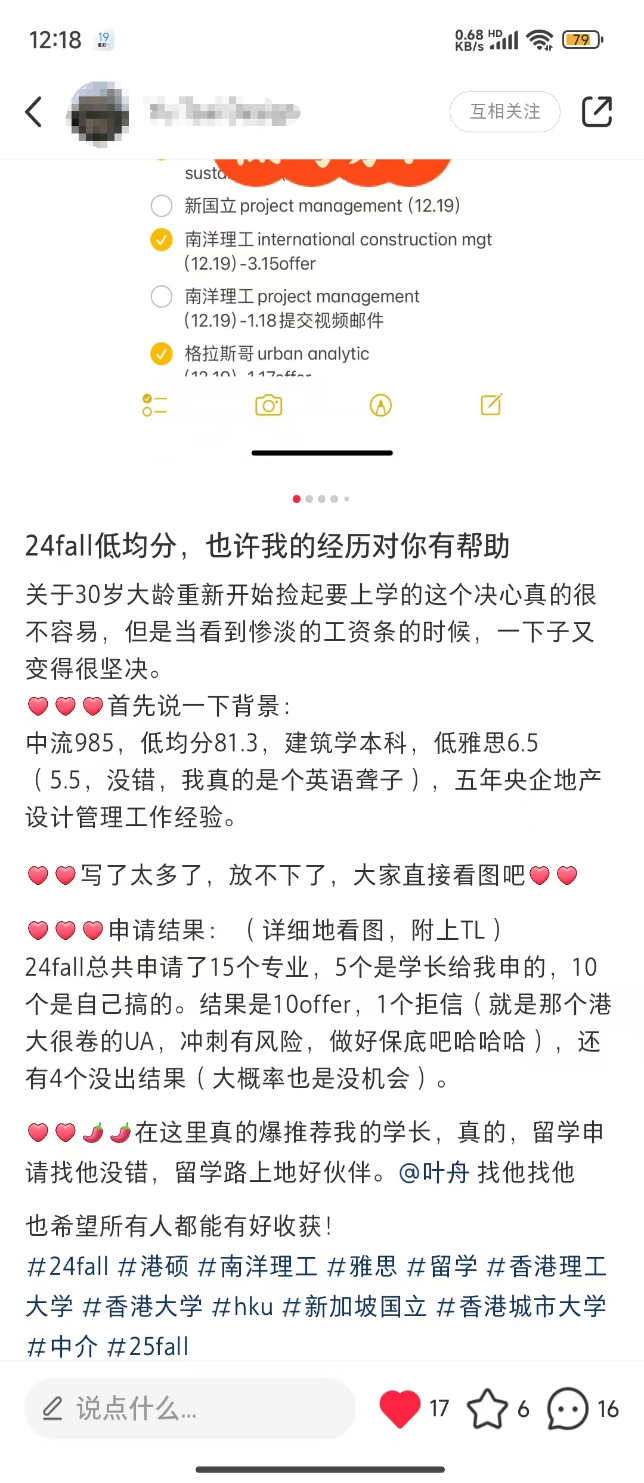Open the #南洋理工 hashtag

coord(257,1266)
